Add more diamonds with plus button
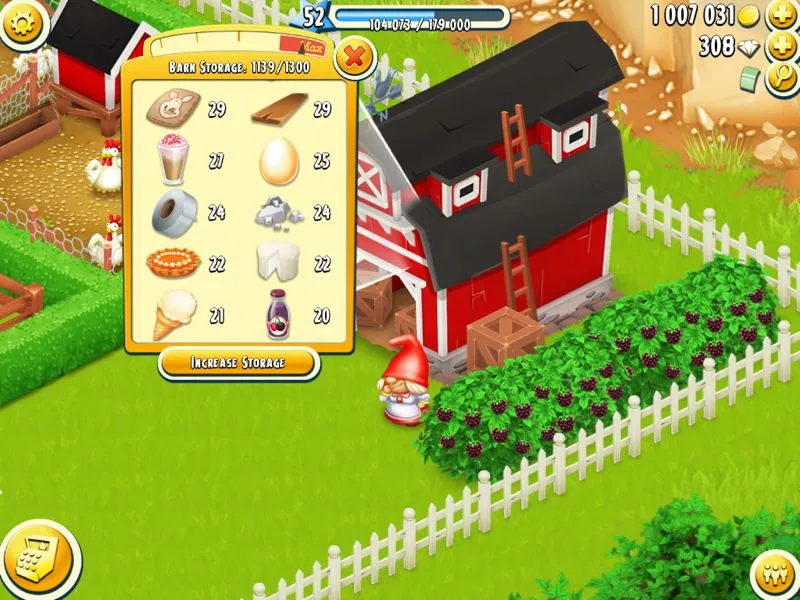Screen dimensions: 800x600 point(780,47)
